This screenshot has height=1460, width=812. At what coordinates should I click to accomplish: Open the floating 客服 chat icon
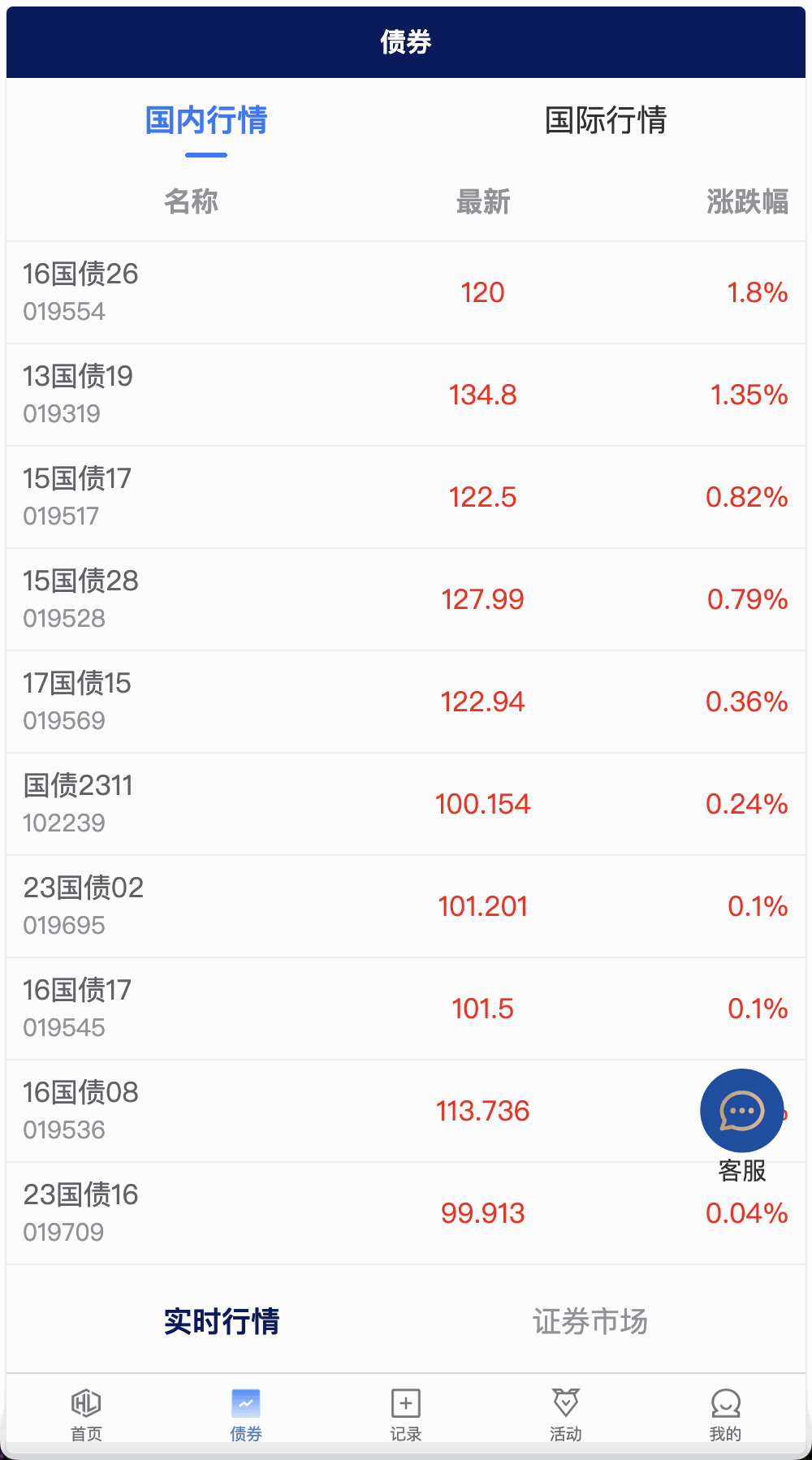tap(741, 1110)
